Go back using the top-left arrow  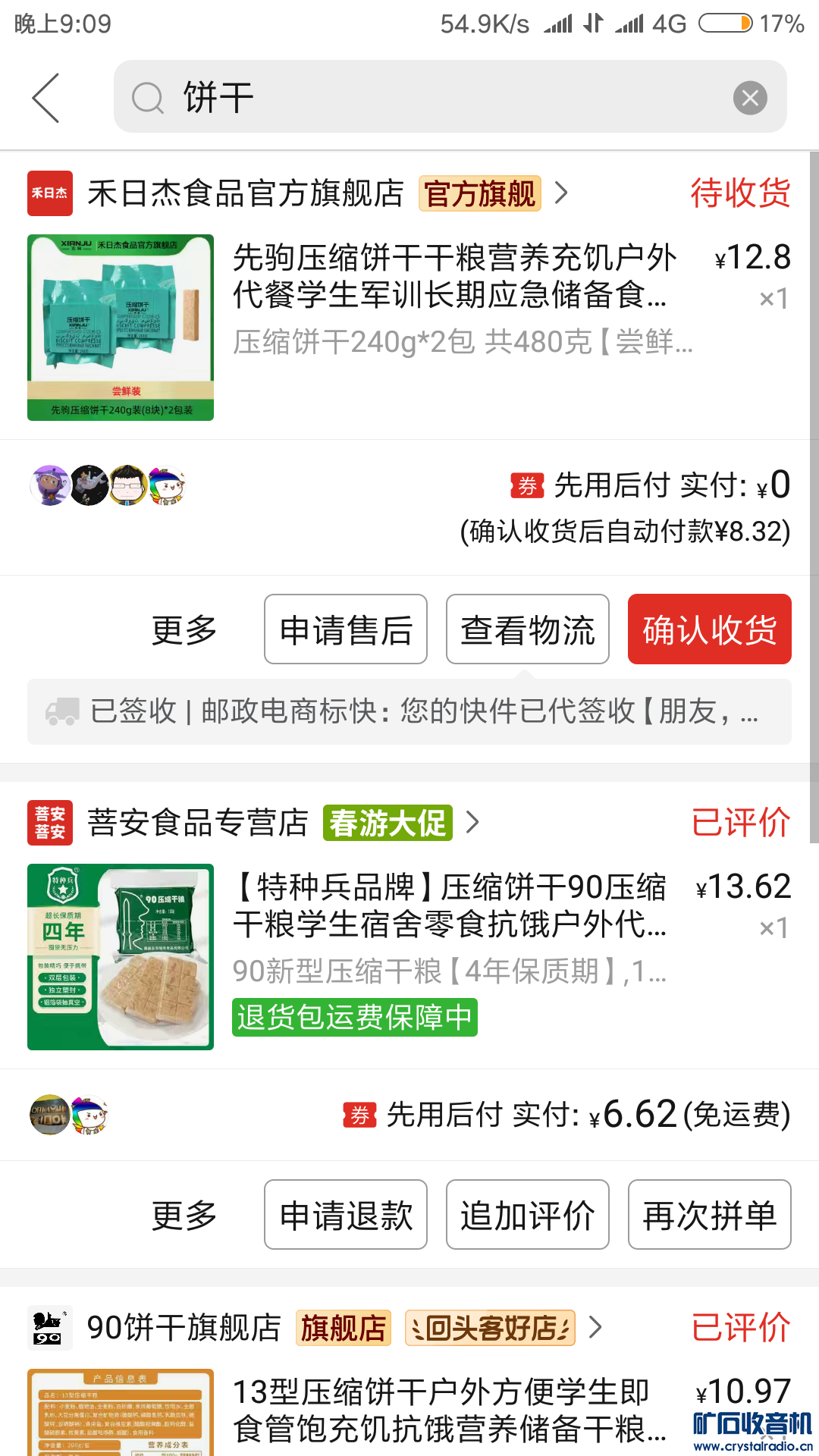45,98
